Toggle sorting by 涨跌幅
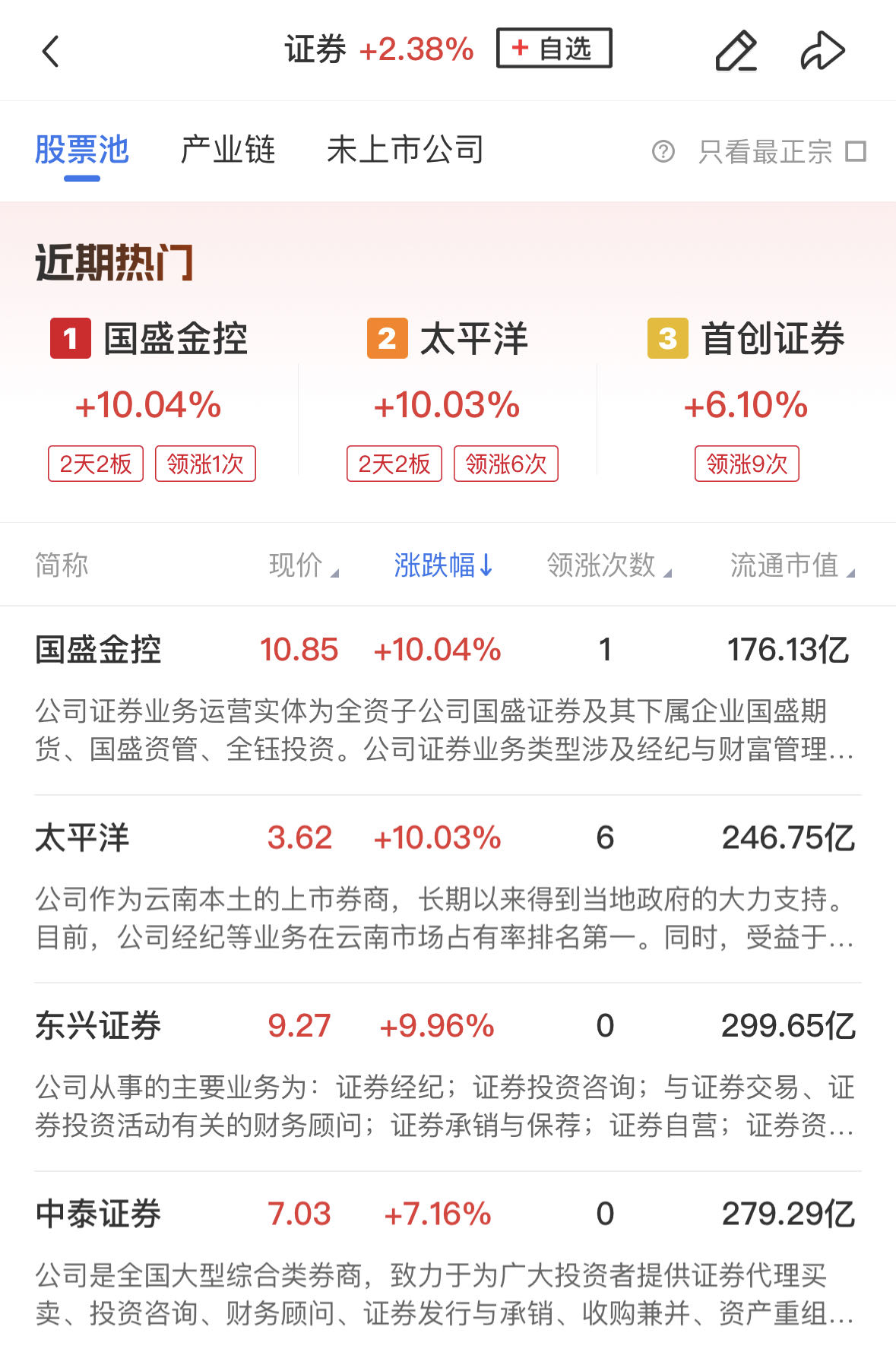Screen dimensions: 896x1352 pyautogui.click(x=443, y=565)
